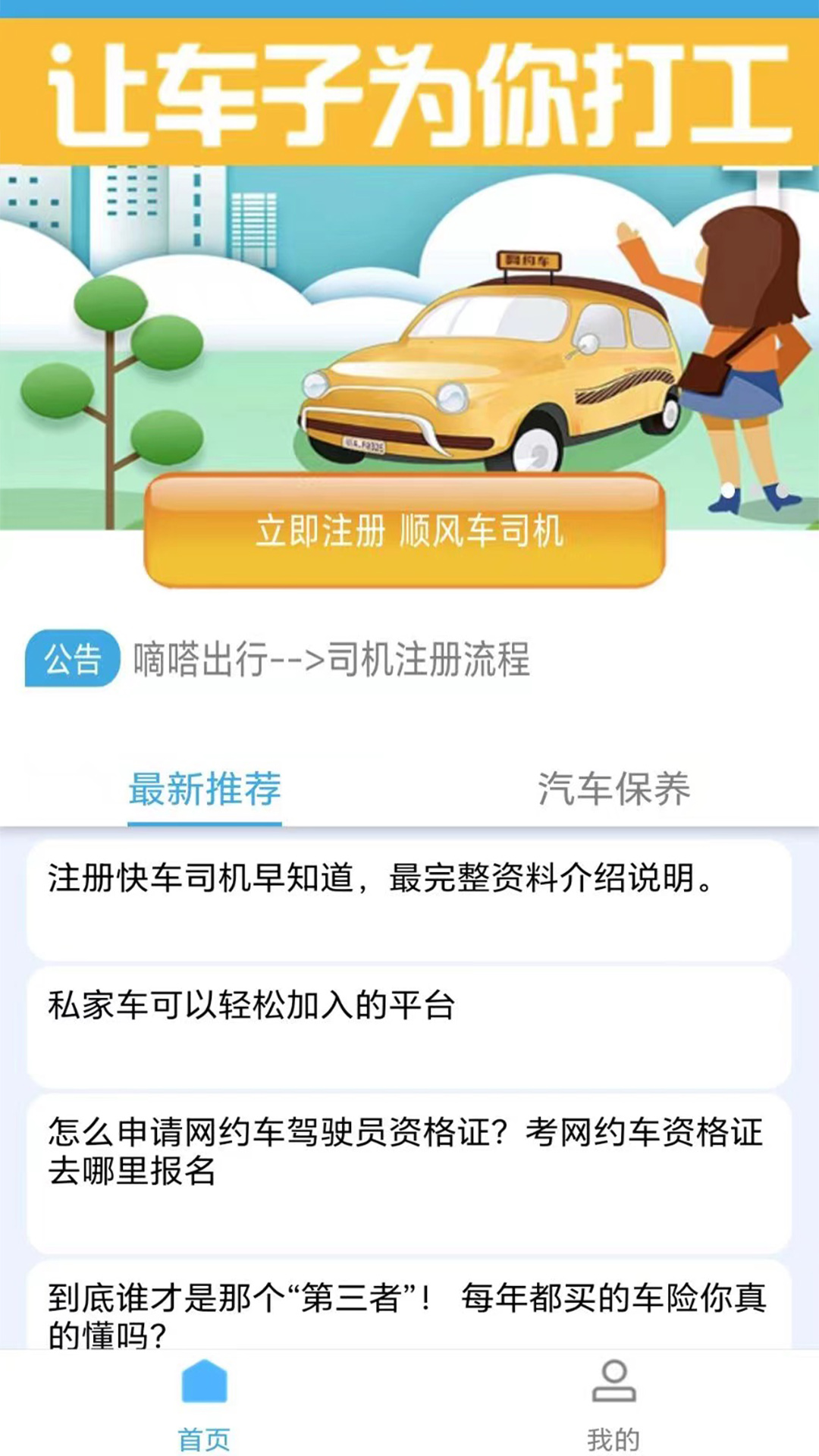
Task: Open article 私家车可以轻松加入的平台
Action: tap(409, 1025)
